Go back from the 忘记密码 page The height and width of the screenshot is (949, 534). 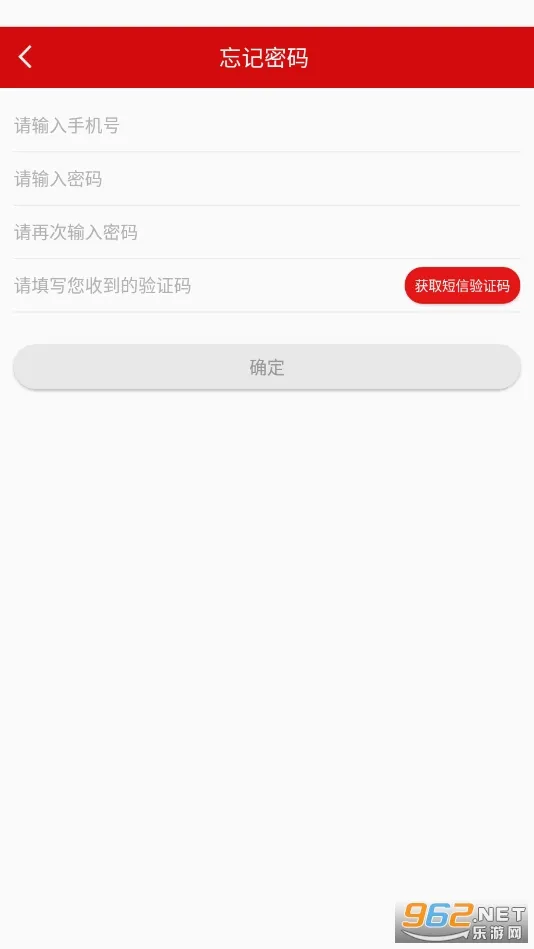point(25,57)
